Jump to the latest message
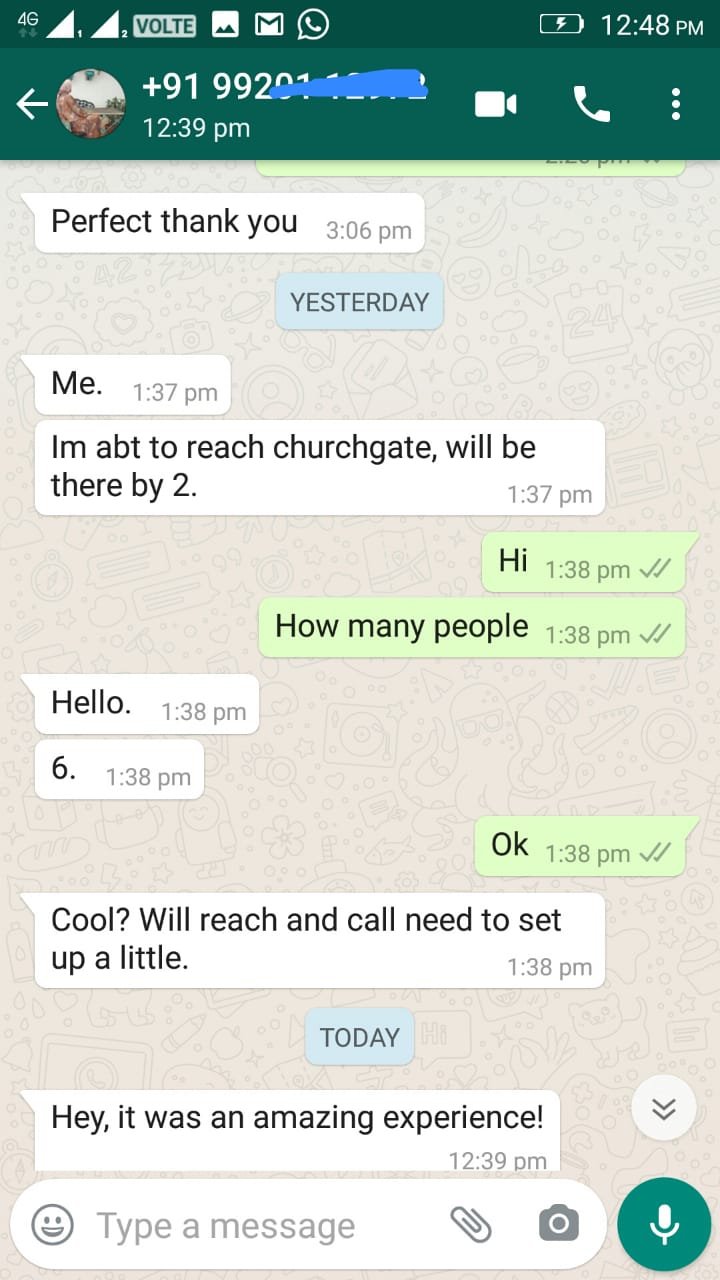 tap(664, 1108)
